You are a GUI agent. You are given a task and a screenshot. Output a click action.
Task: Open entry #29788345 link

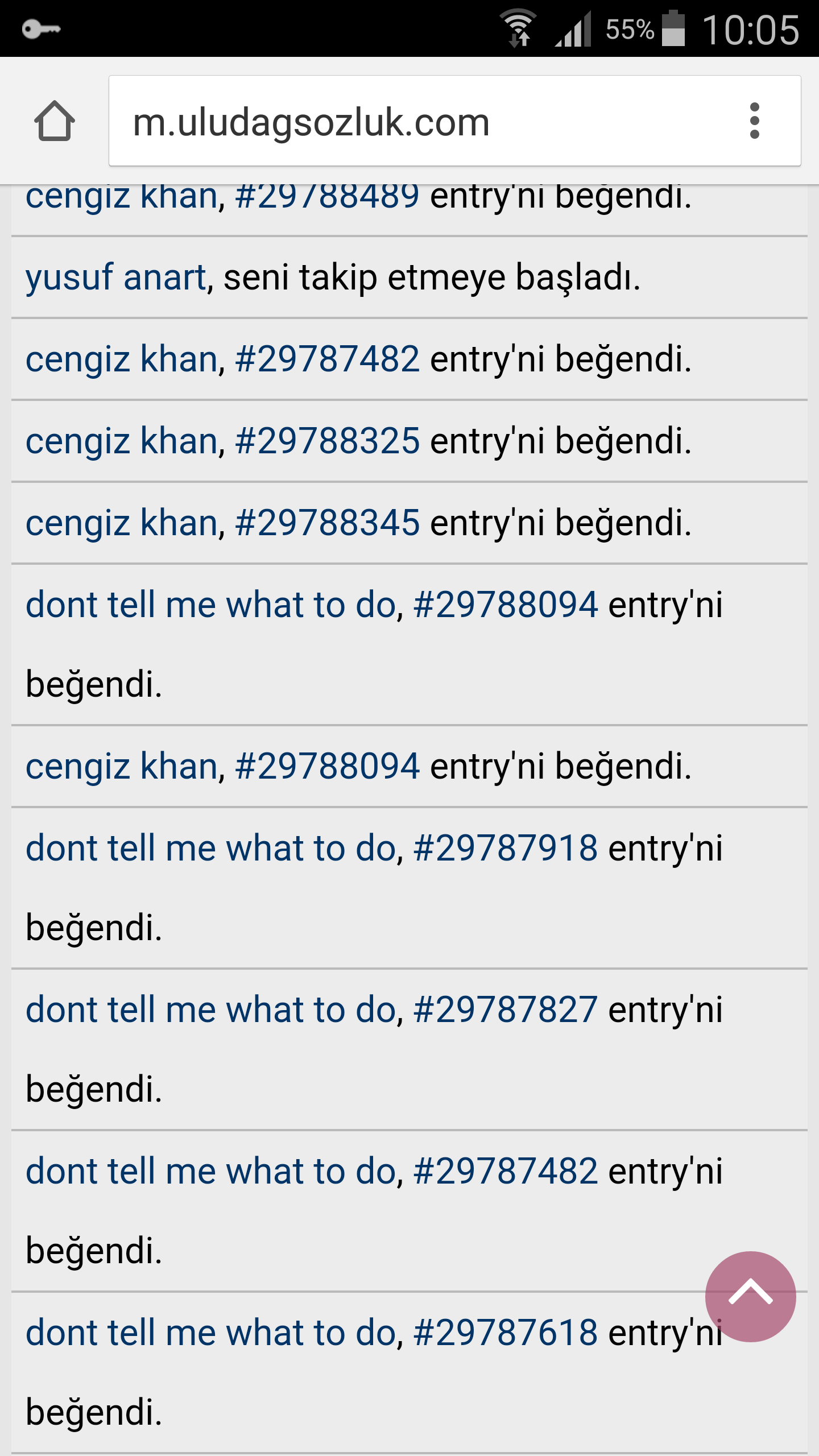click(328, 523)
